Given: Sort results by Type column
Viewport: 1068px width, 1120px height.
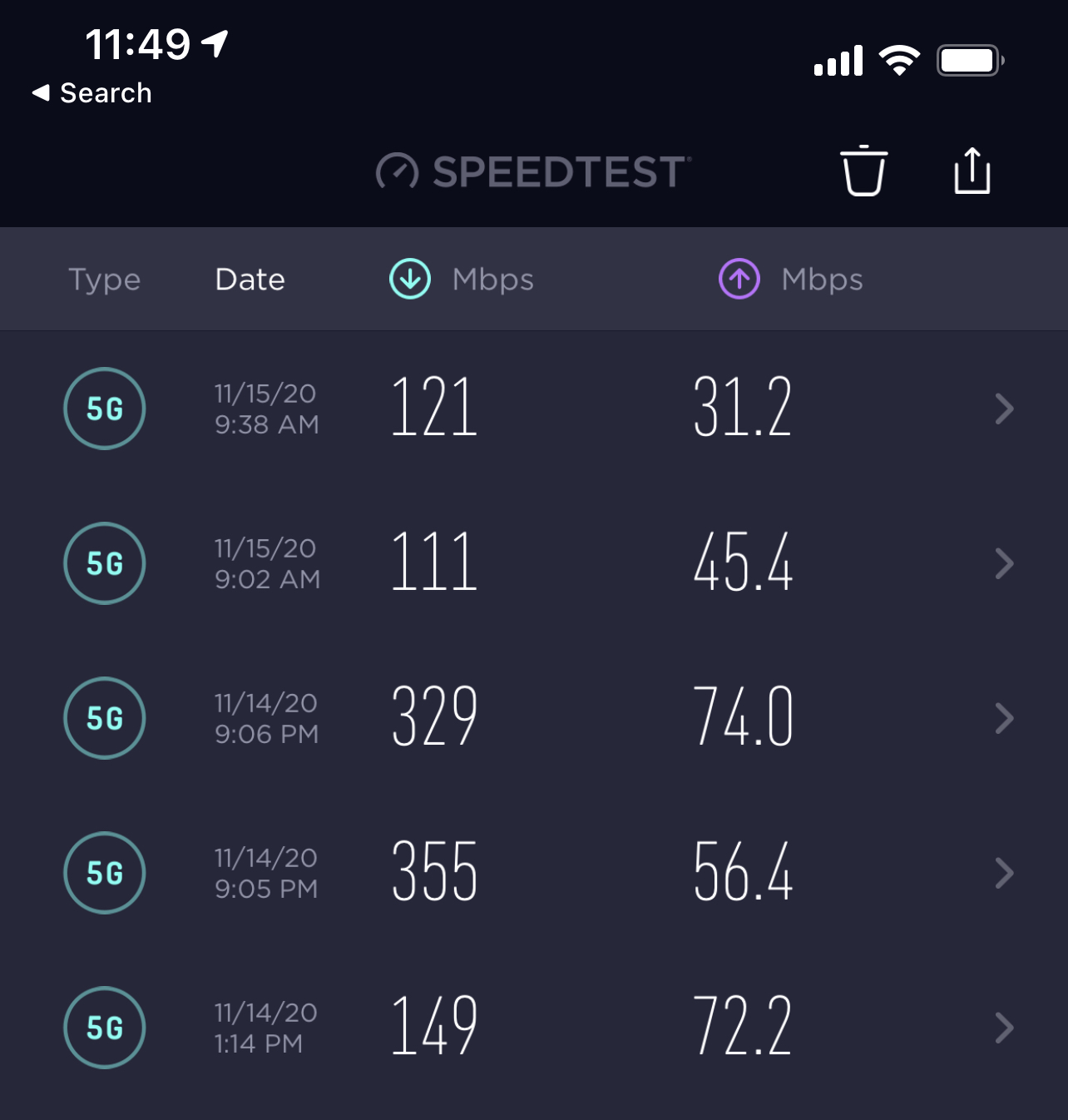Looking at the screenshot, I should [x=104, y=280].
